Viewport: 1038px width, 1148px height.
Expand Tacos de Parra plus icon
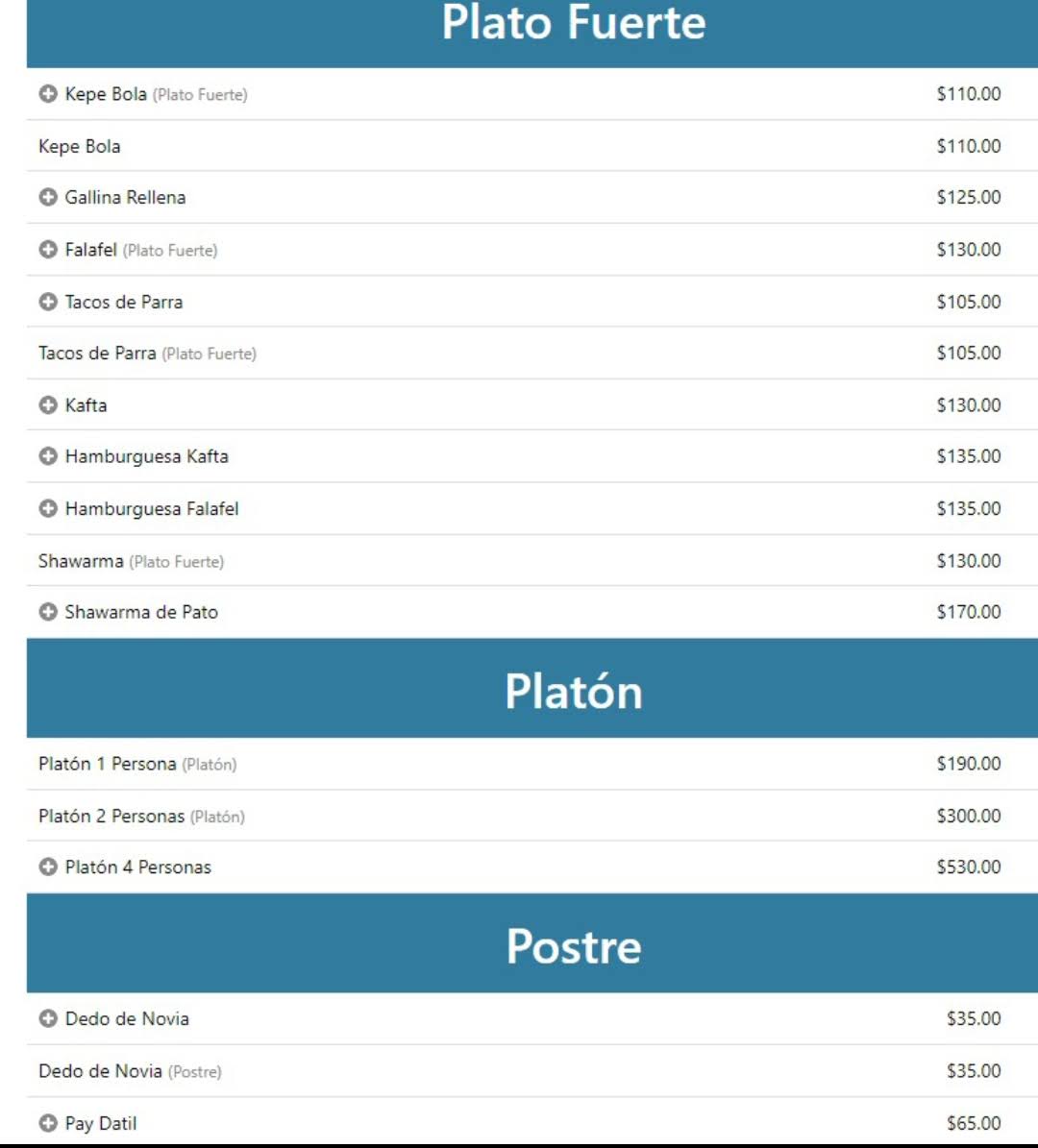pyautogui.click(x=48, y=302)
